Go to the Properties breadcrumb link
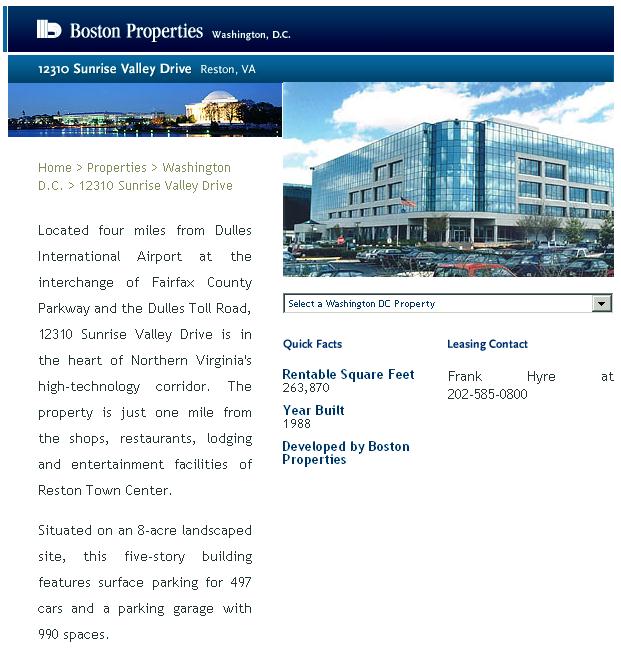Image resolution: width=621 pixels, height=648 pixels. pos(116,168)
